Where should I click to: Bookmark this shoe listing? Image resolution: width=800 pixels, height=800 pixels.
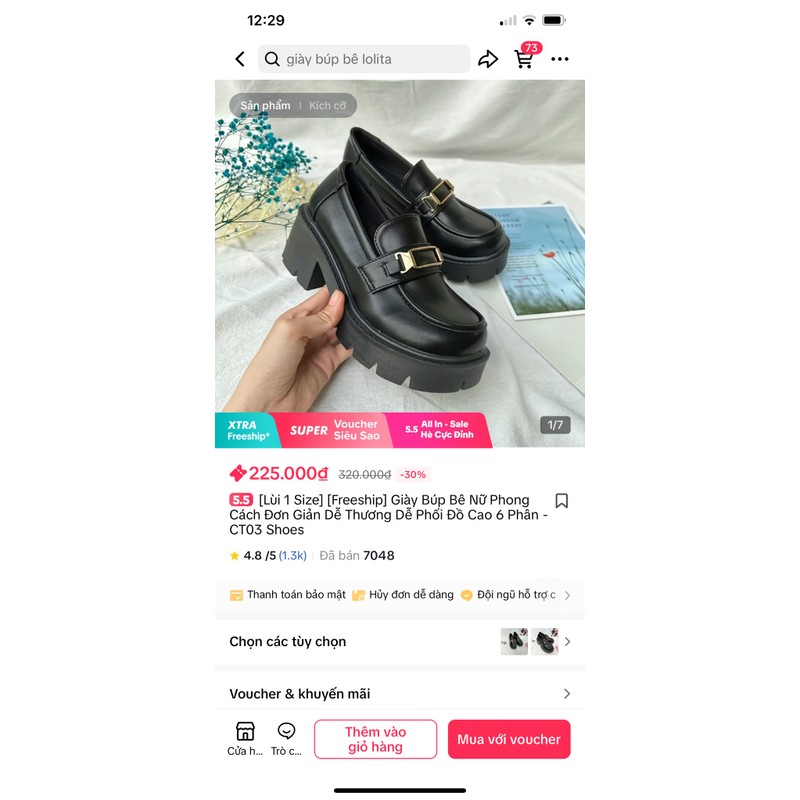[x=562, y=501]
